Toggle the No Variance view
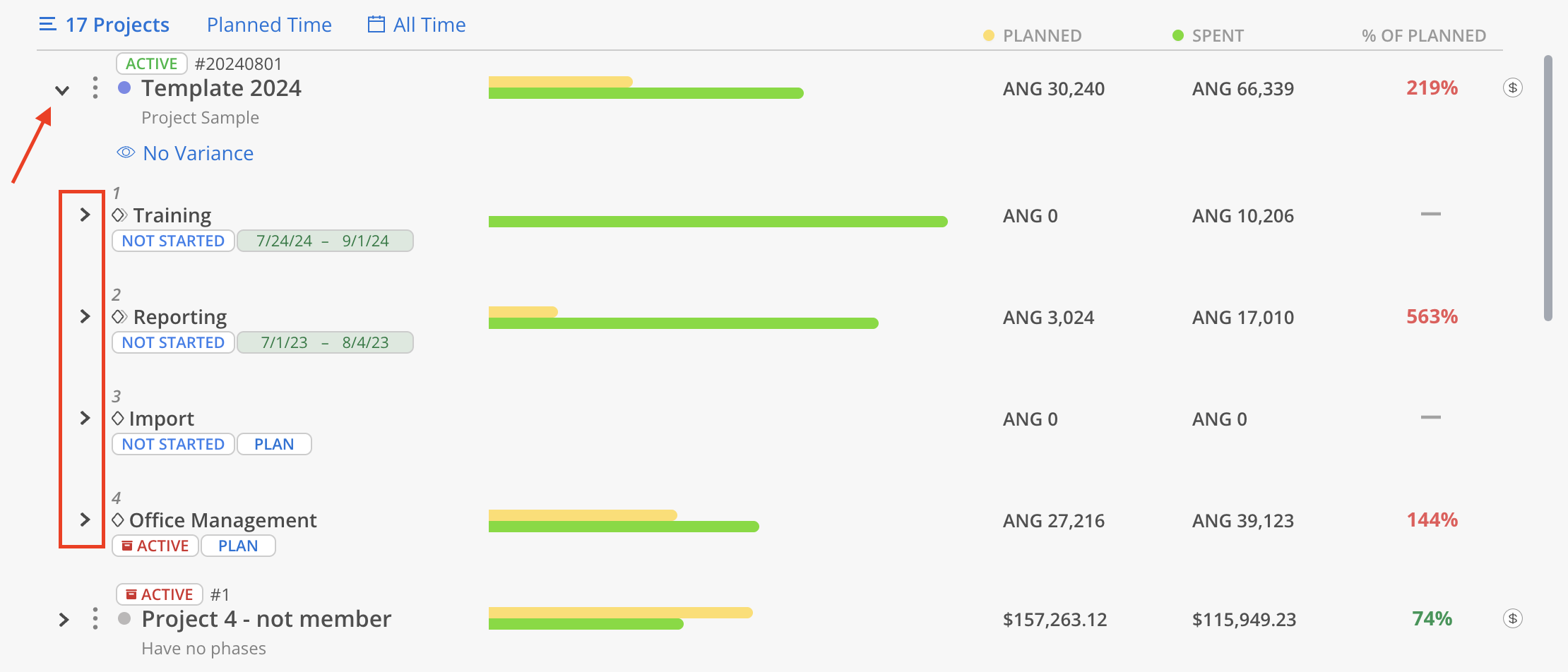Image resolution: width=1568 pixels, height=672 pixels. point(185,153)
